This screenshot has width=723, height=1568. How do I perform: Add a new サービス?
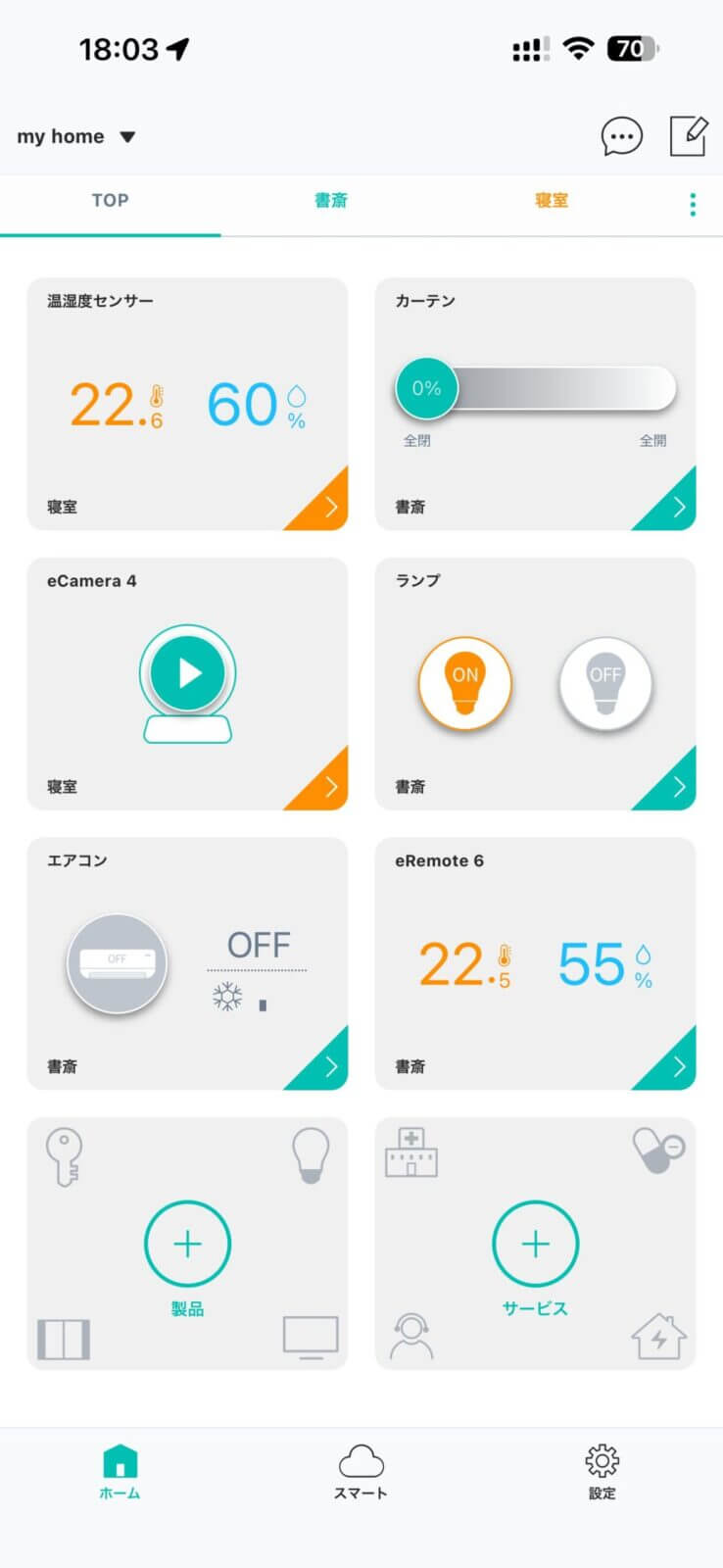click(535, 1244)
